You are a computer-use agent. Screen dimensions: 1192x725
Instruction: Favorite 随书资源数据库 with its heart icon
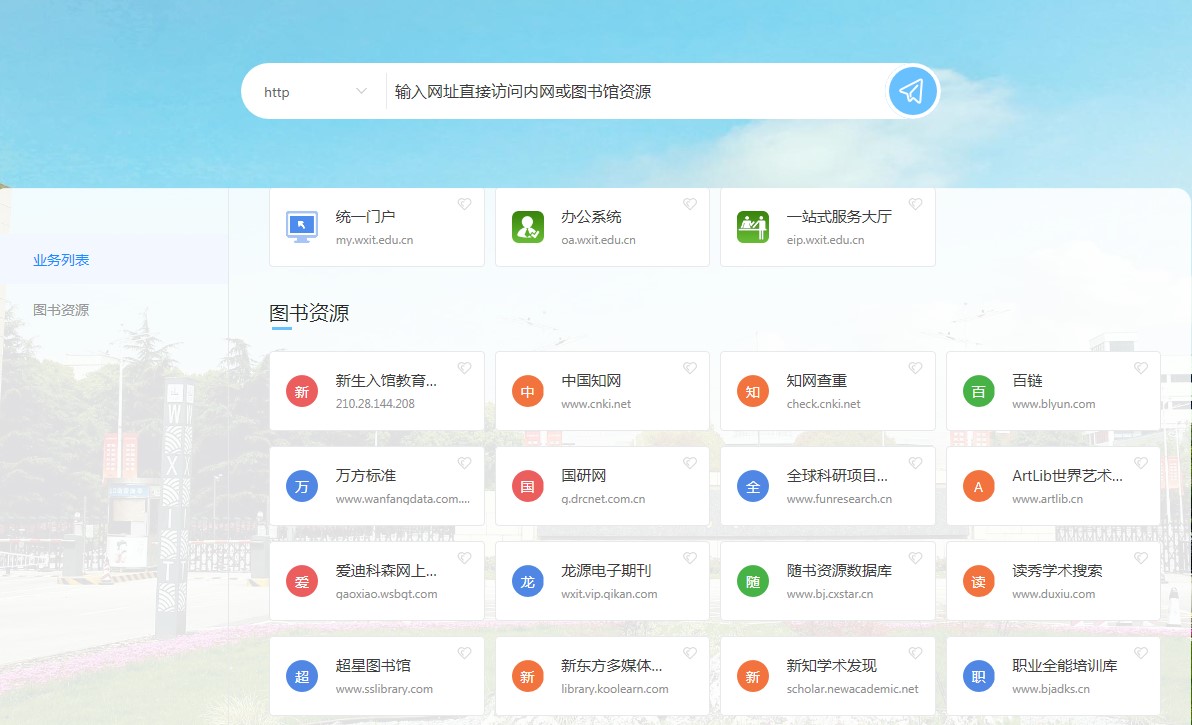click(x=915, y=558)
